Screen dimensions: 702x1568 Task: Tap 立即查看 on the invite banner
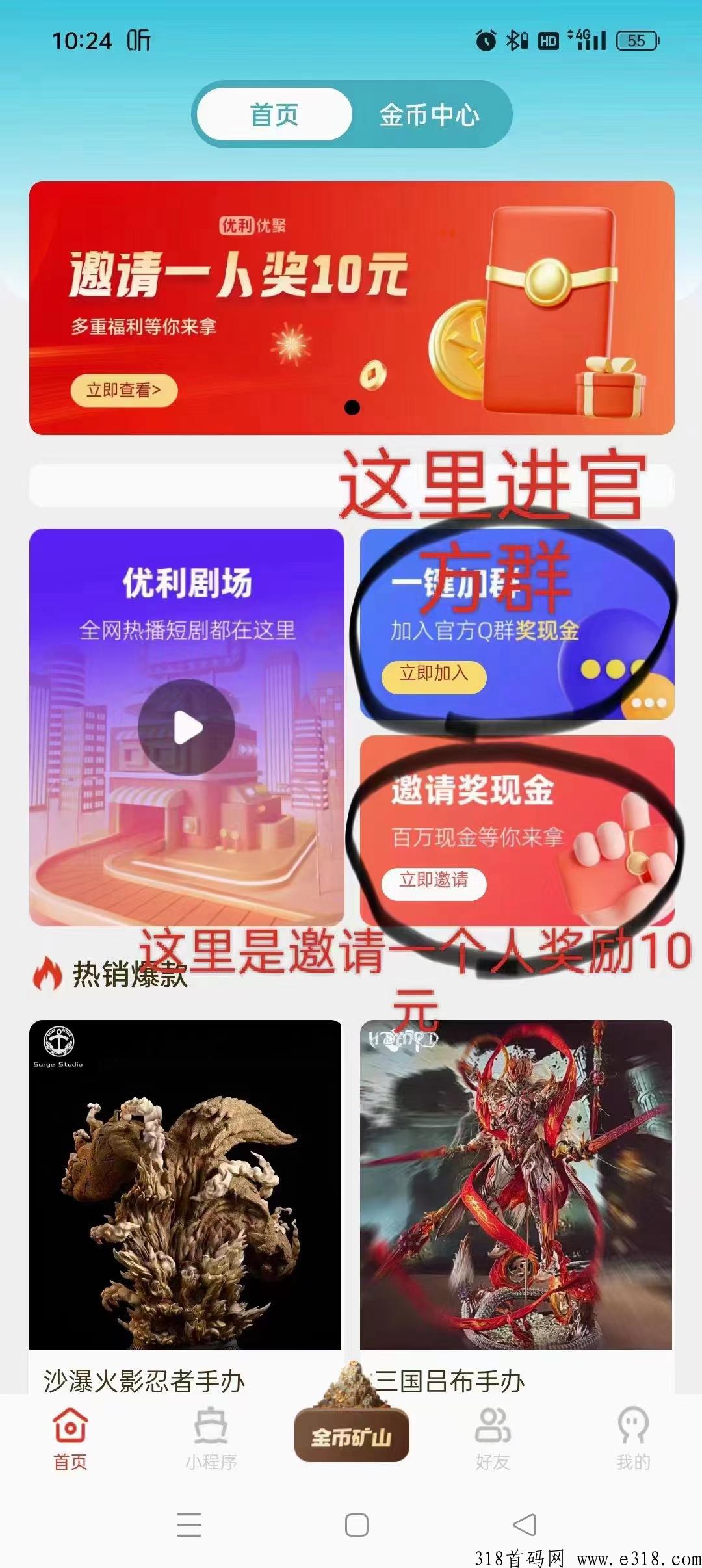point(123,390)
